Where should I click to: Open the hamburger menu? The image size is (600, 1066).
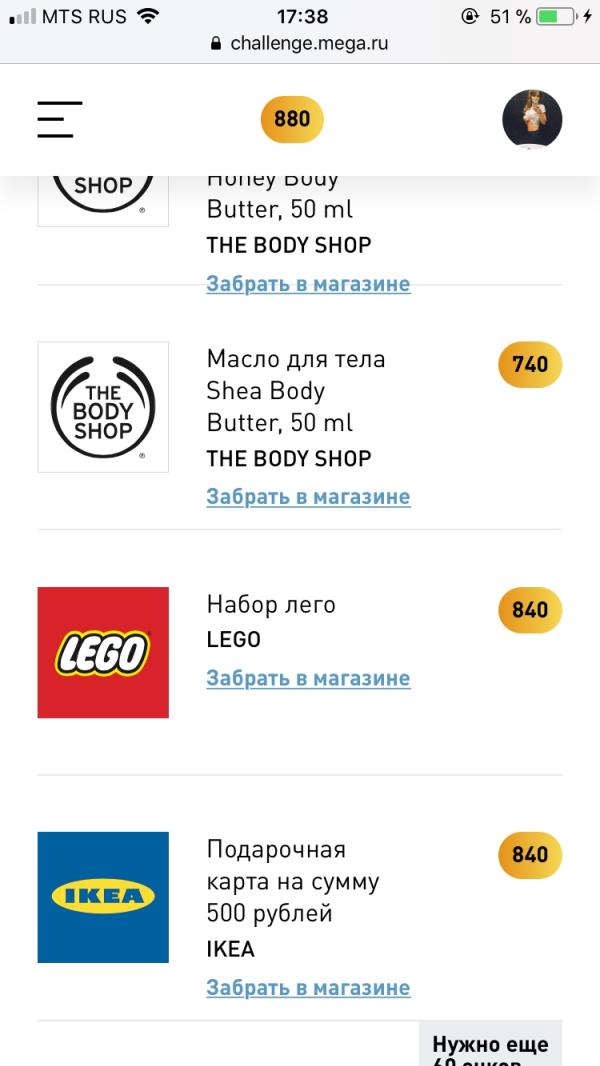[x=59, y=119]
